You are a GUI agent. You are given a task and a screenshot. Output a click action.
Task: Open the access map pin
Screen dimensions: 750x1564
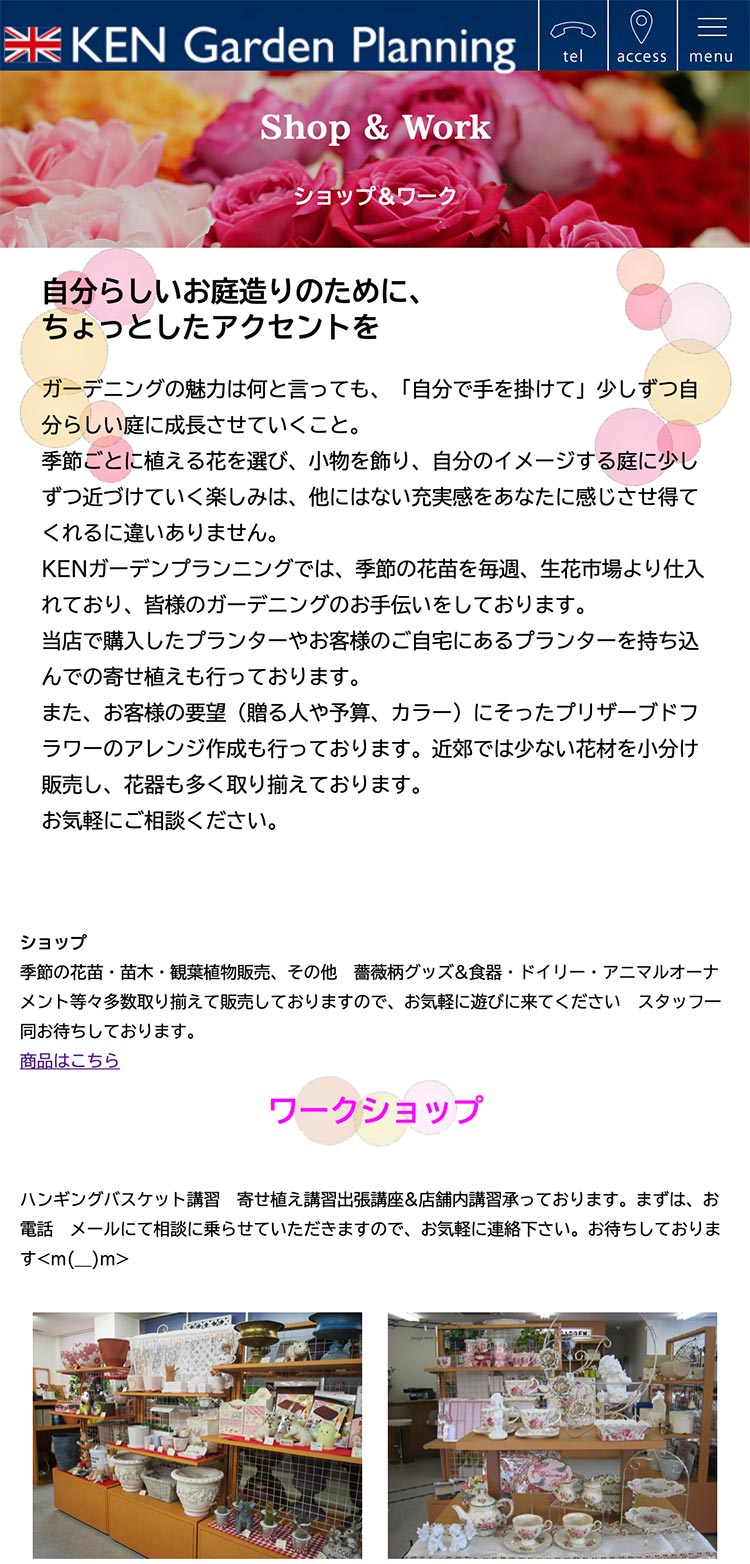[x=642, y=36]
